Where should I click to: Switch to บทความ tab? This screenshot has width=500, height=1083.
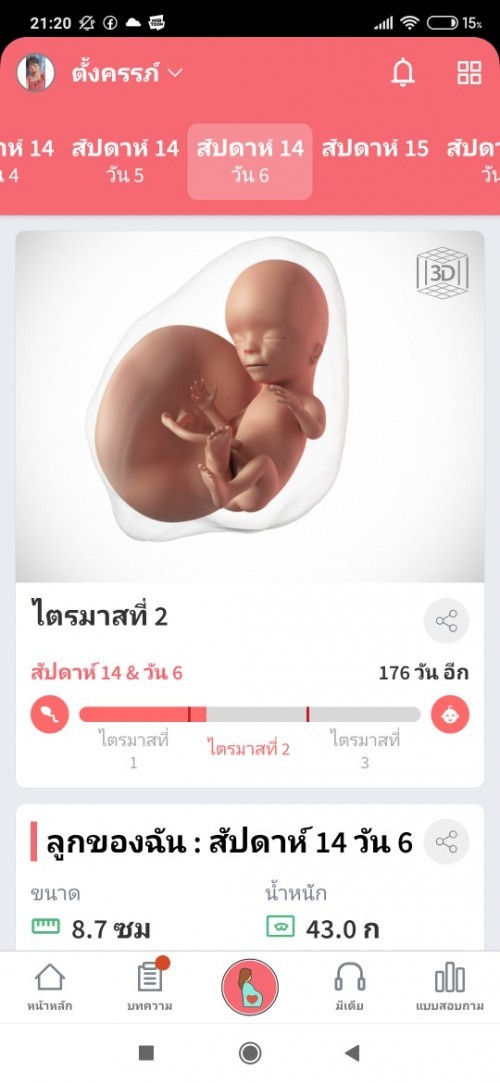tap(150, 988)
